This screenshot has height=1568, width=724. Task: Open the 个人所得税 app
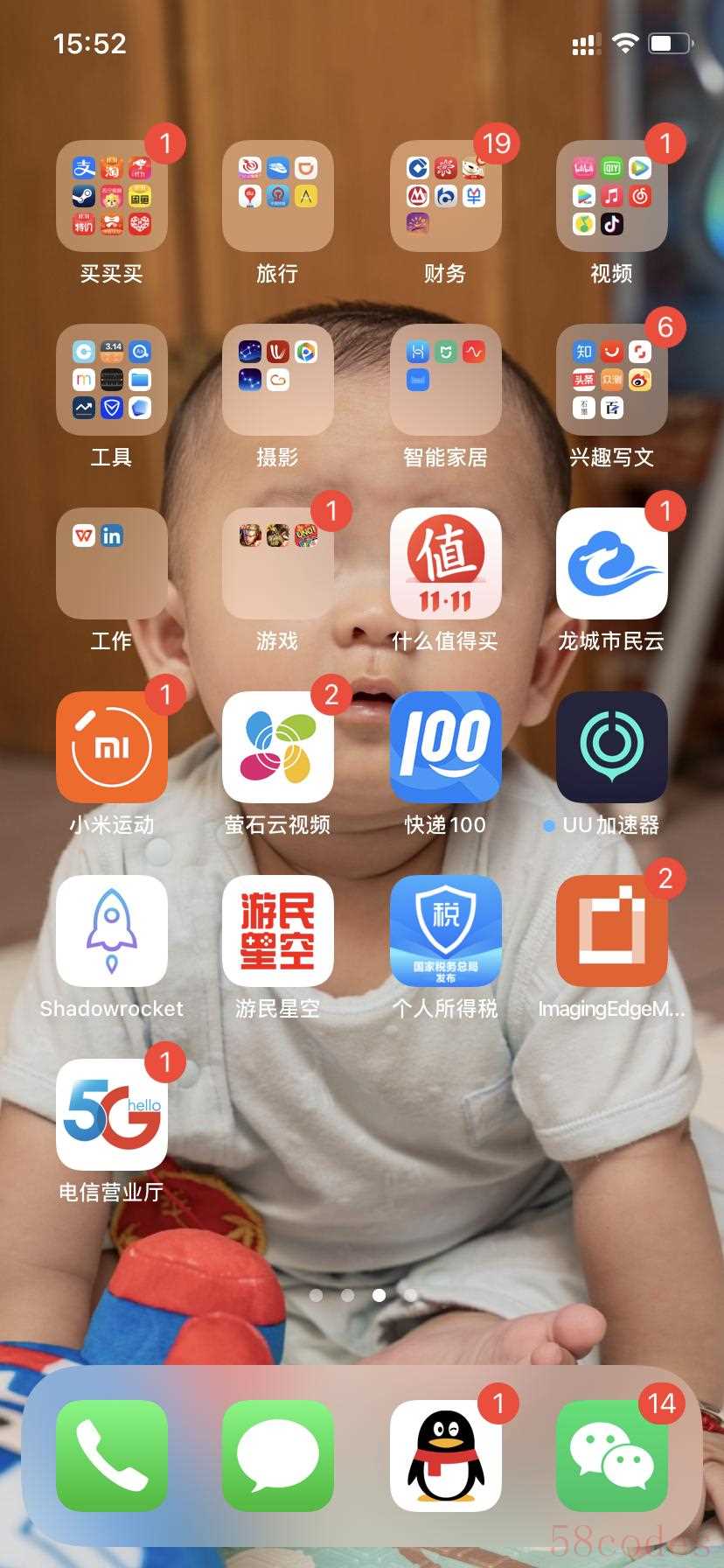tap(445, 931)
